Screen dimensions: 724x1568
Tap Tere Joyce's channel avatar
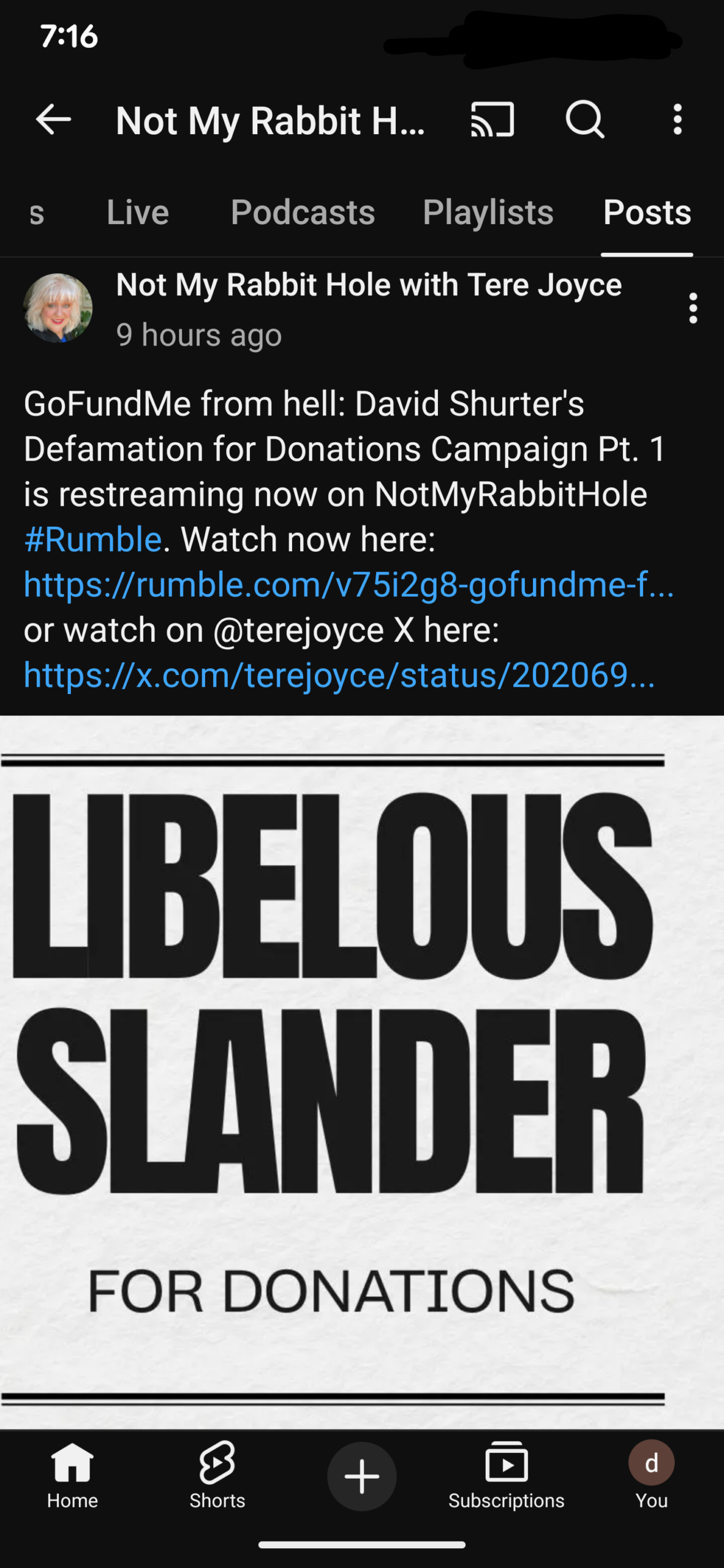pos(58,308)
